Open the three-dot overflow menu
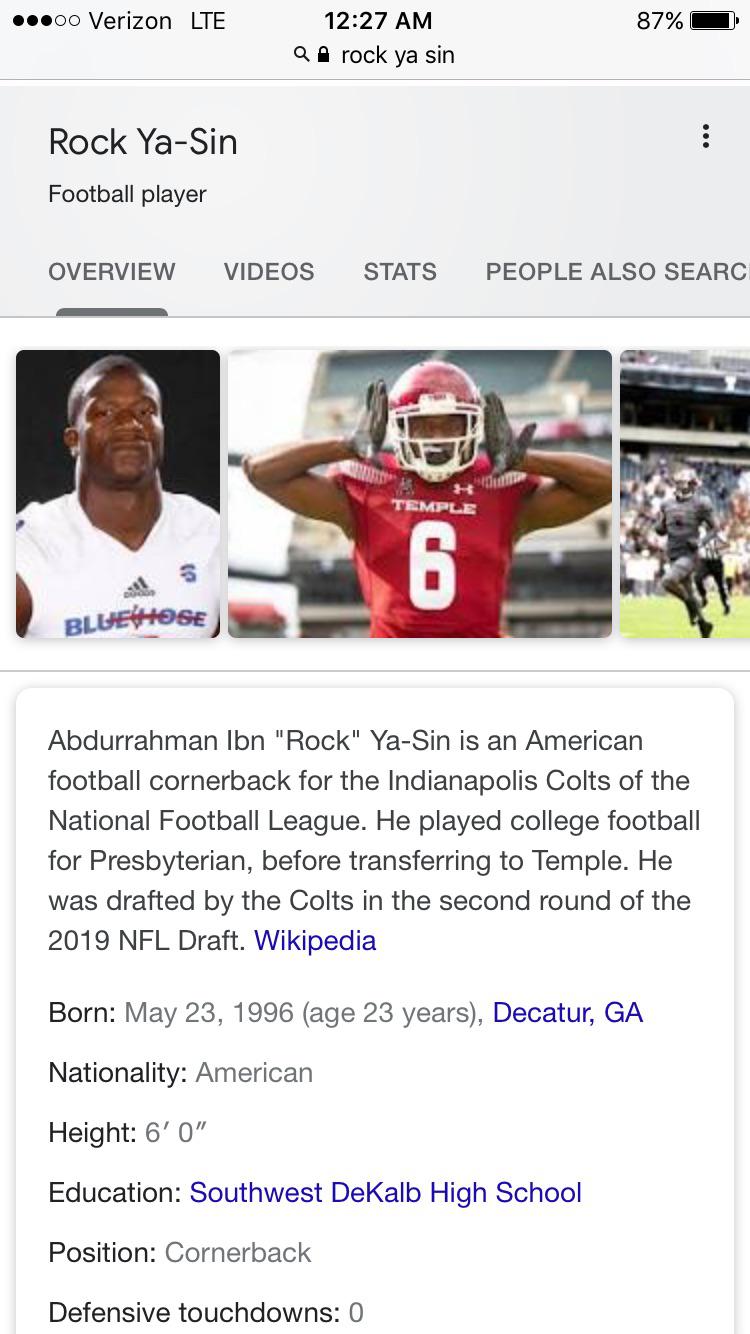 [x=706, y=137]
